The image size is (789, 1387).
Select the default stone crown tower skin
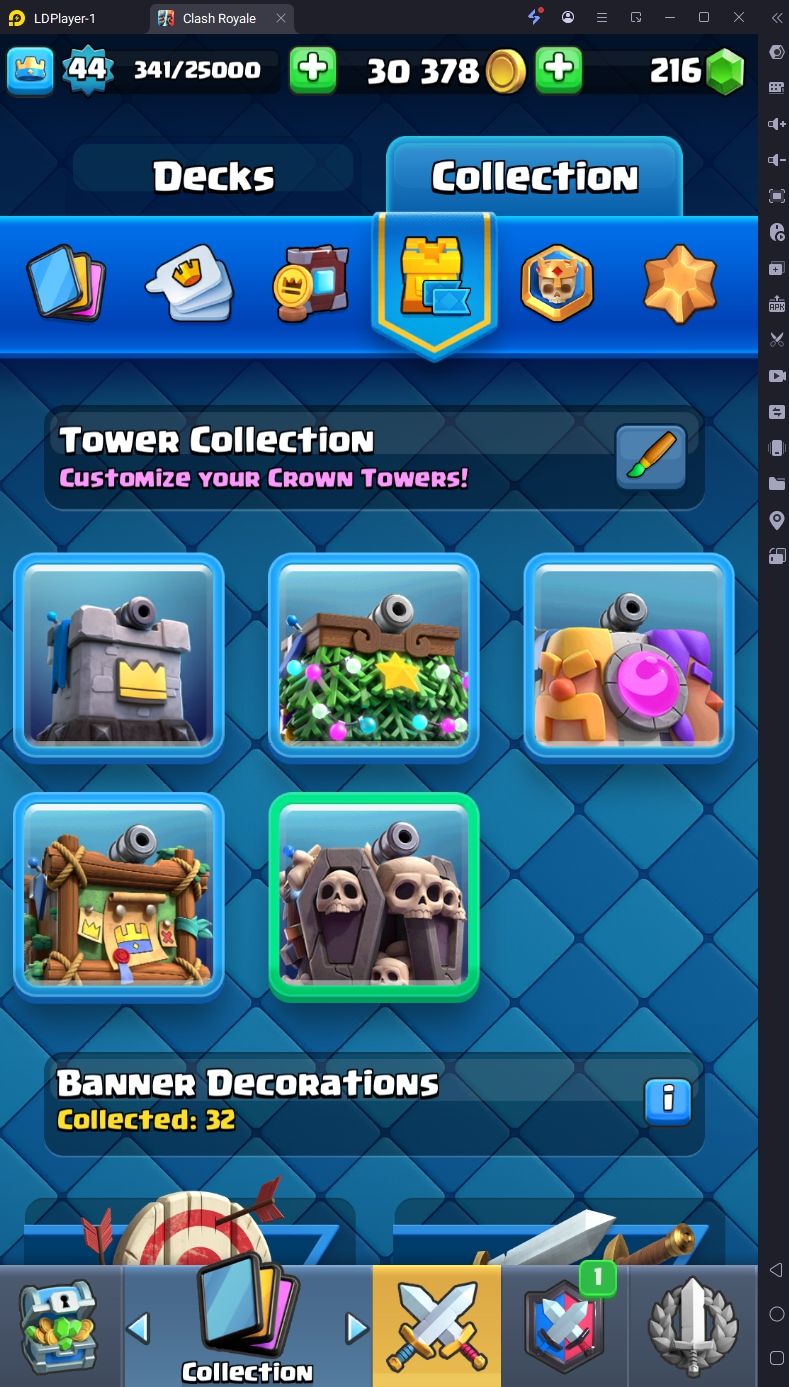tap(119, 657)
